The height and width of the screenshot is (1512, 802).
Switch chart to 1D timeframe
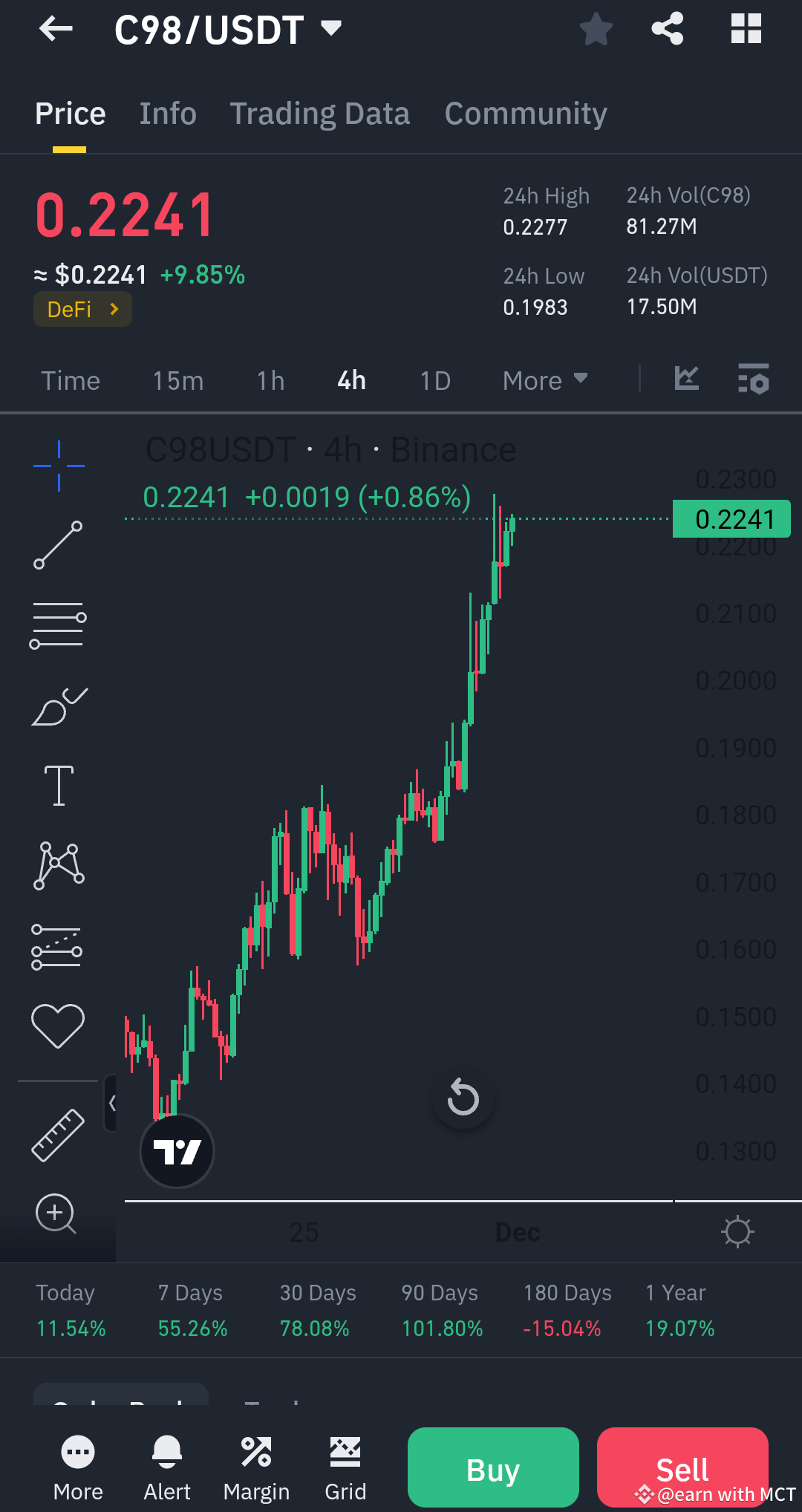click(434, 380)
